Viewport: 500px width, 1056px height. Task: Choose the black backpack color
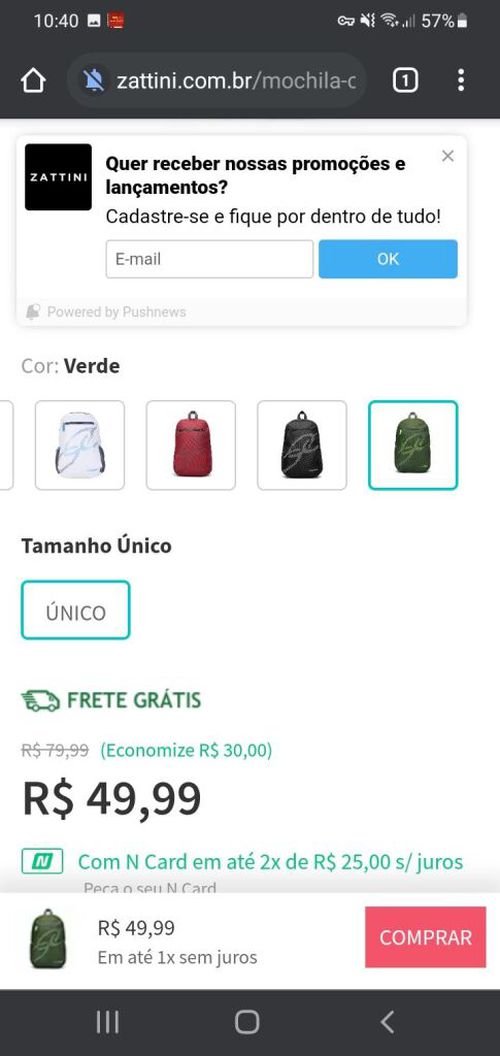point(302,445)
